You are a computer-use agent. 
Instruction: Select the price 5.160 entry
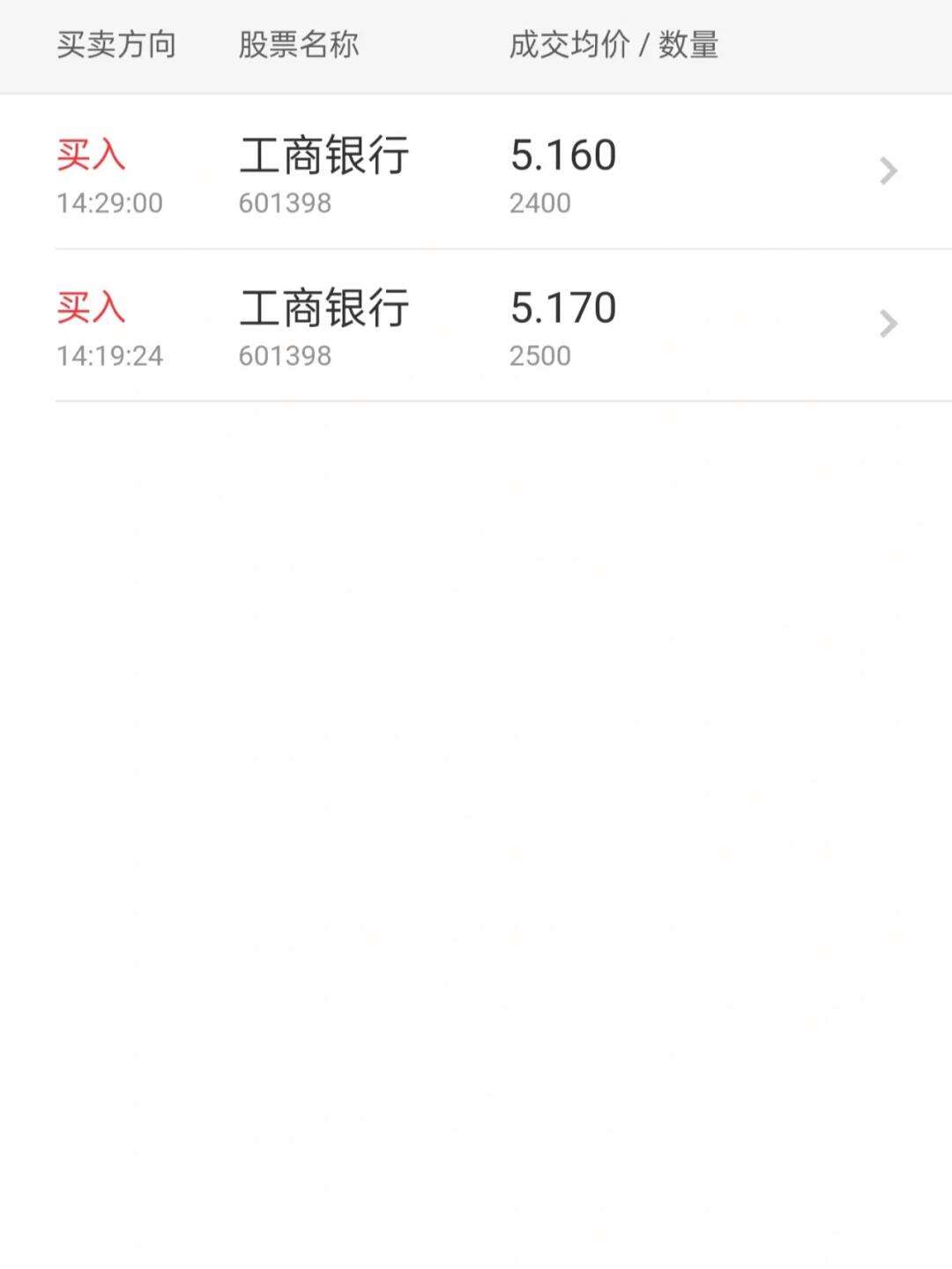tap(564, 154)
